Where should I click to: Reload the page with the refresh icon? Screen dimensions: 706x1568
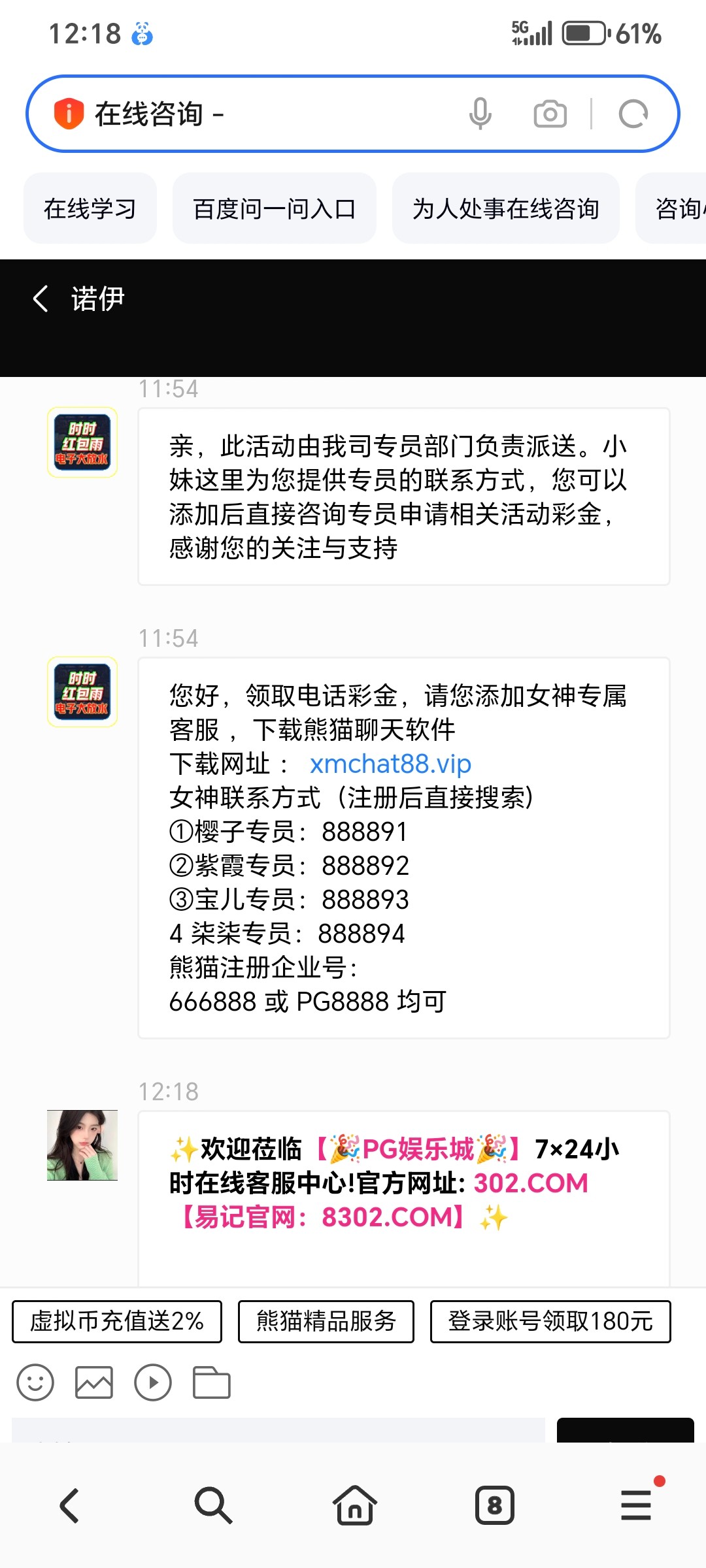[633, 114]
